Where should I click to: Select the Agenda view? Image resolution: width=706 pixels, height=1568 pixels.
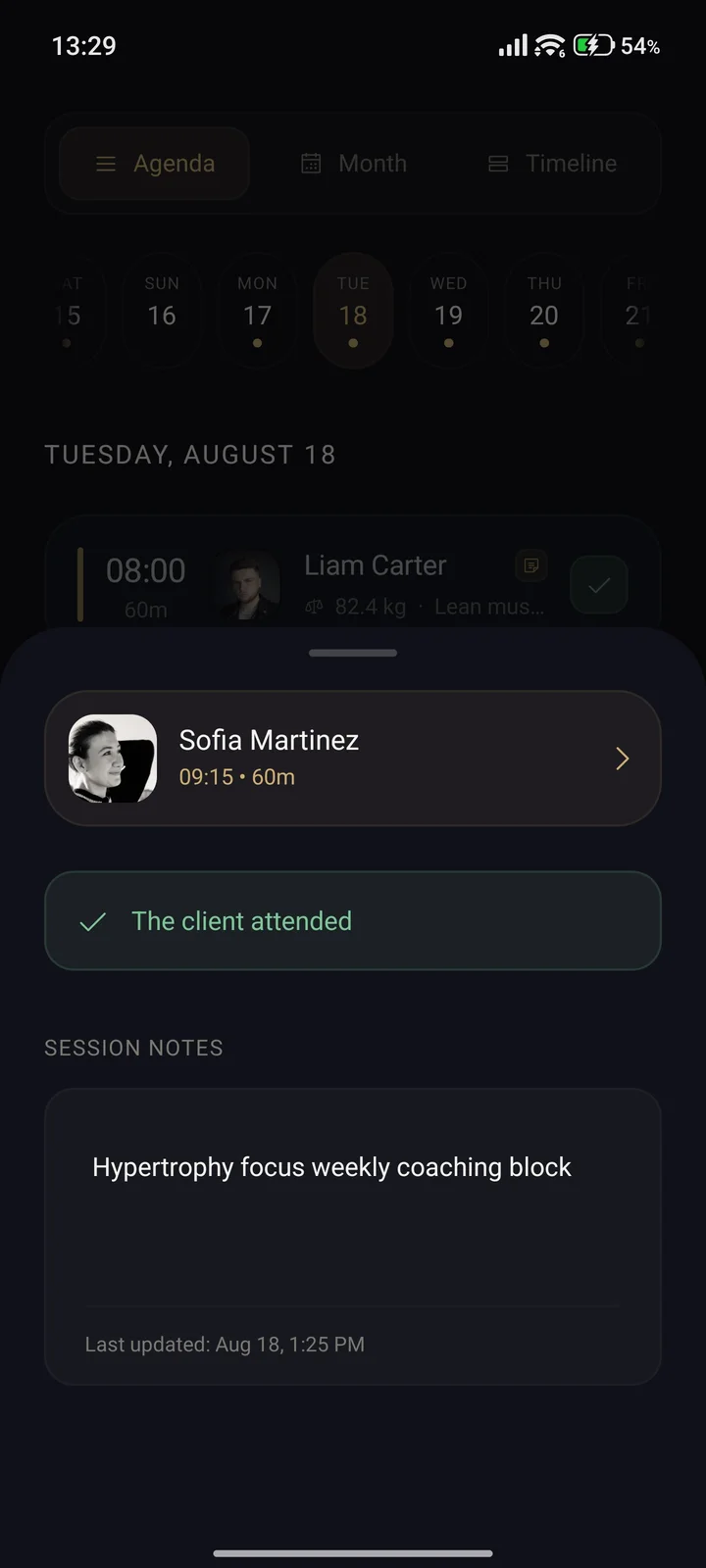155,164
